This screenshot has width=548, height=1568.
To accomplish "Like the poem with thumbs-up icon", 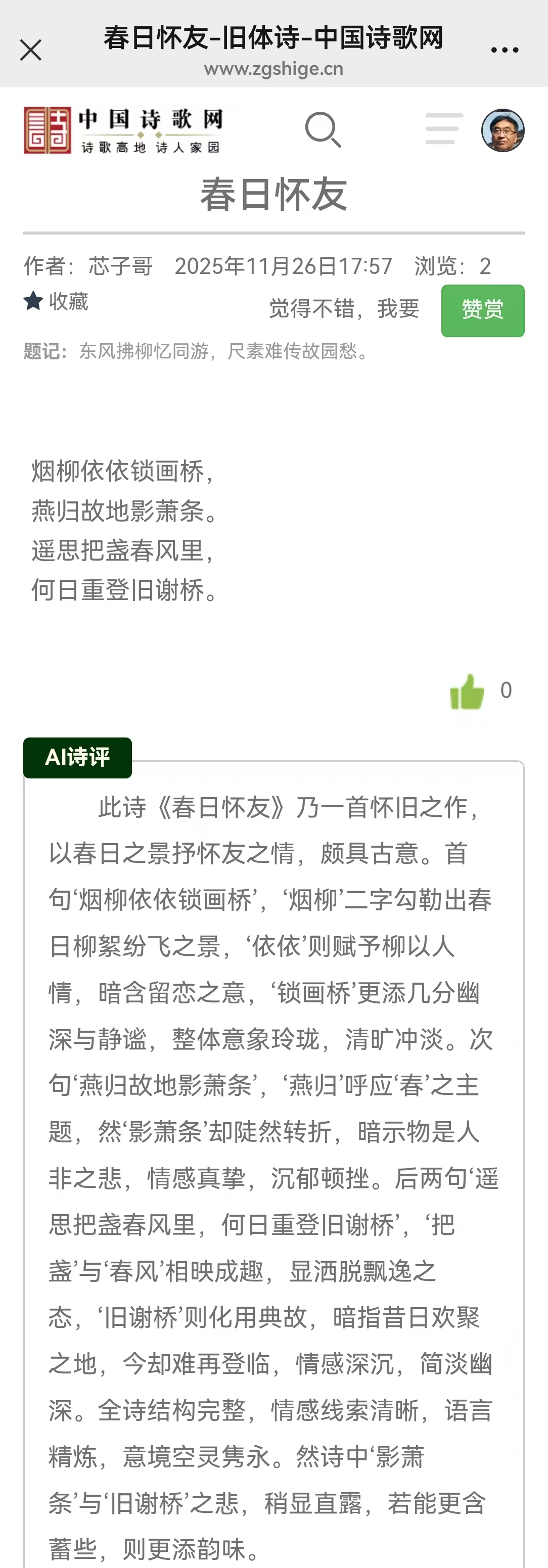I will [467, 691].
